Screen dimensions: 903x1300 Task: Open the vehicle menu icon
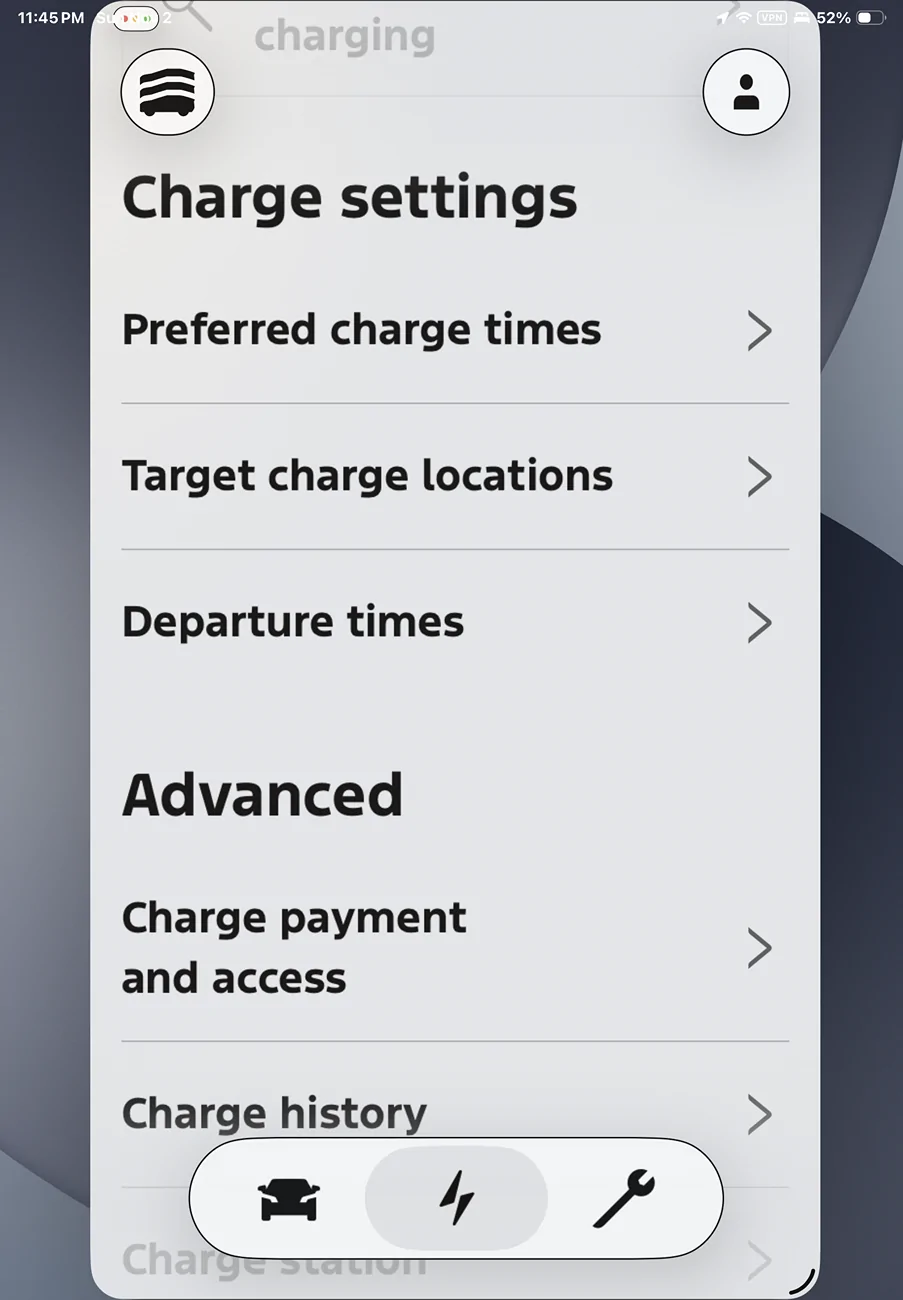(167, 91)
